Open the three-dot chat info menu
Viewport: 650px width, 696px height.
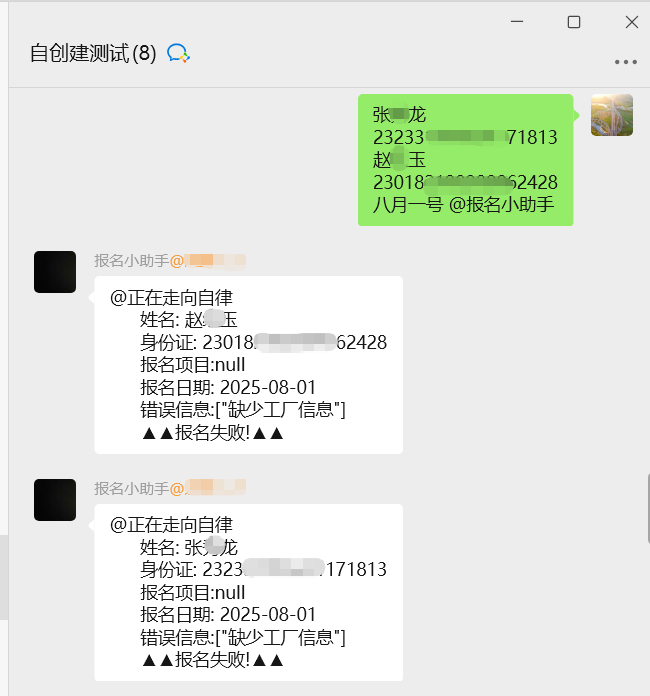[x=626, y=62]
